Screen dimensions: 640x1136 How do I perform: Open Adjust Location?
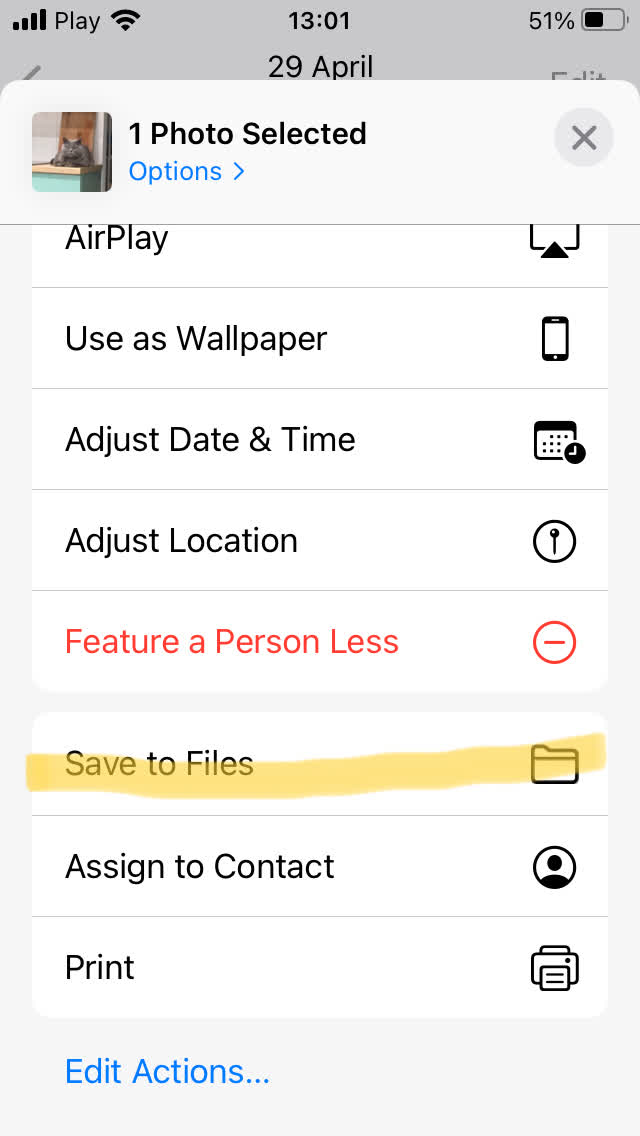click(320, 541)
